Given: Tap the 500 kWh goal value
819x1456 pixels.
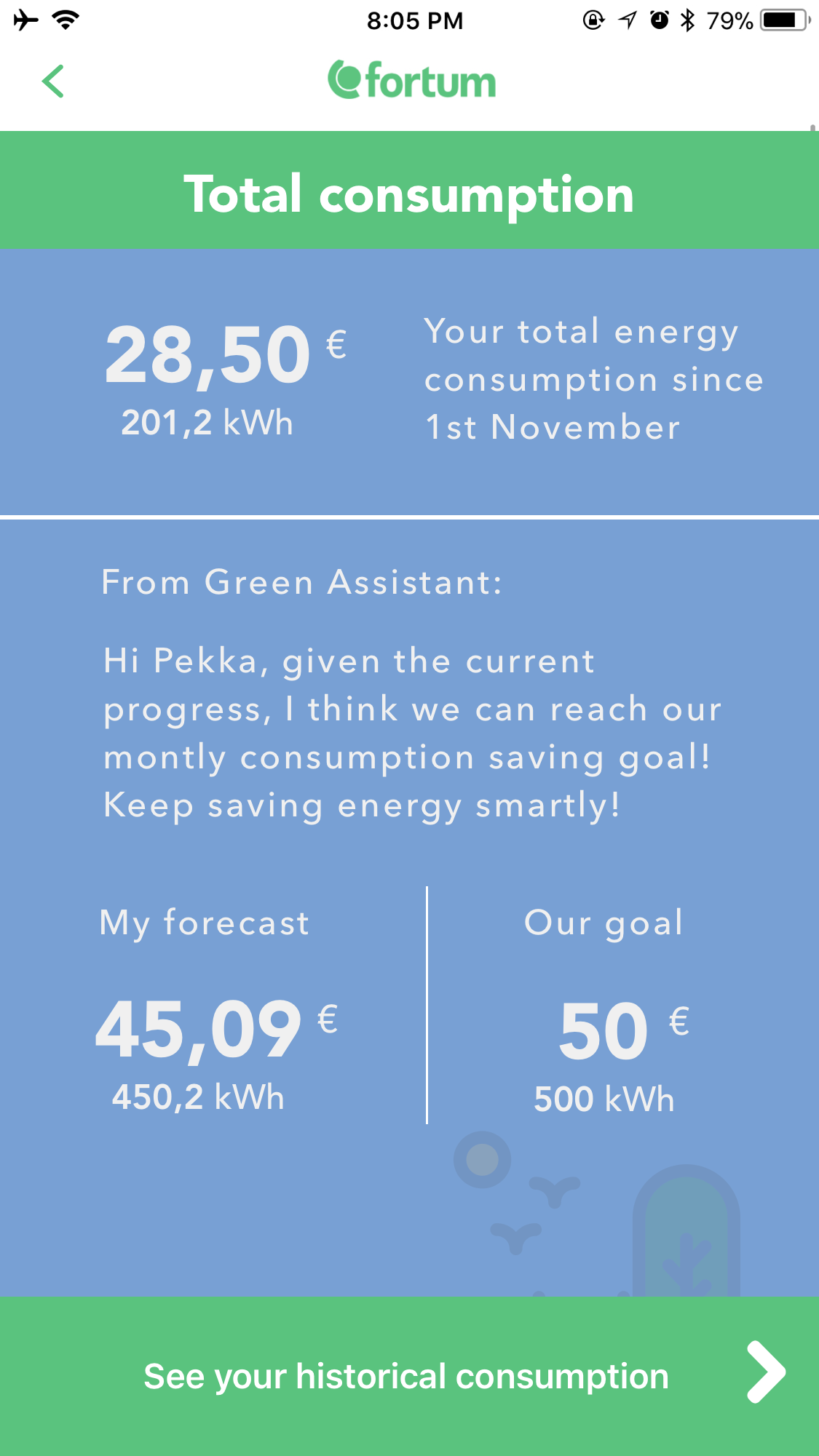Looking at the screenshot, I should [604, 1099].
